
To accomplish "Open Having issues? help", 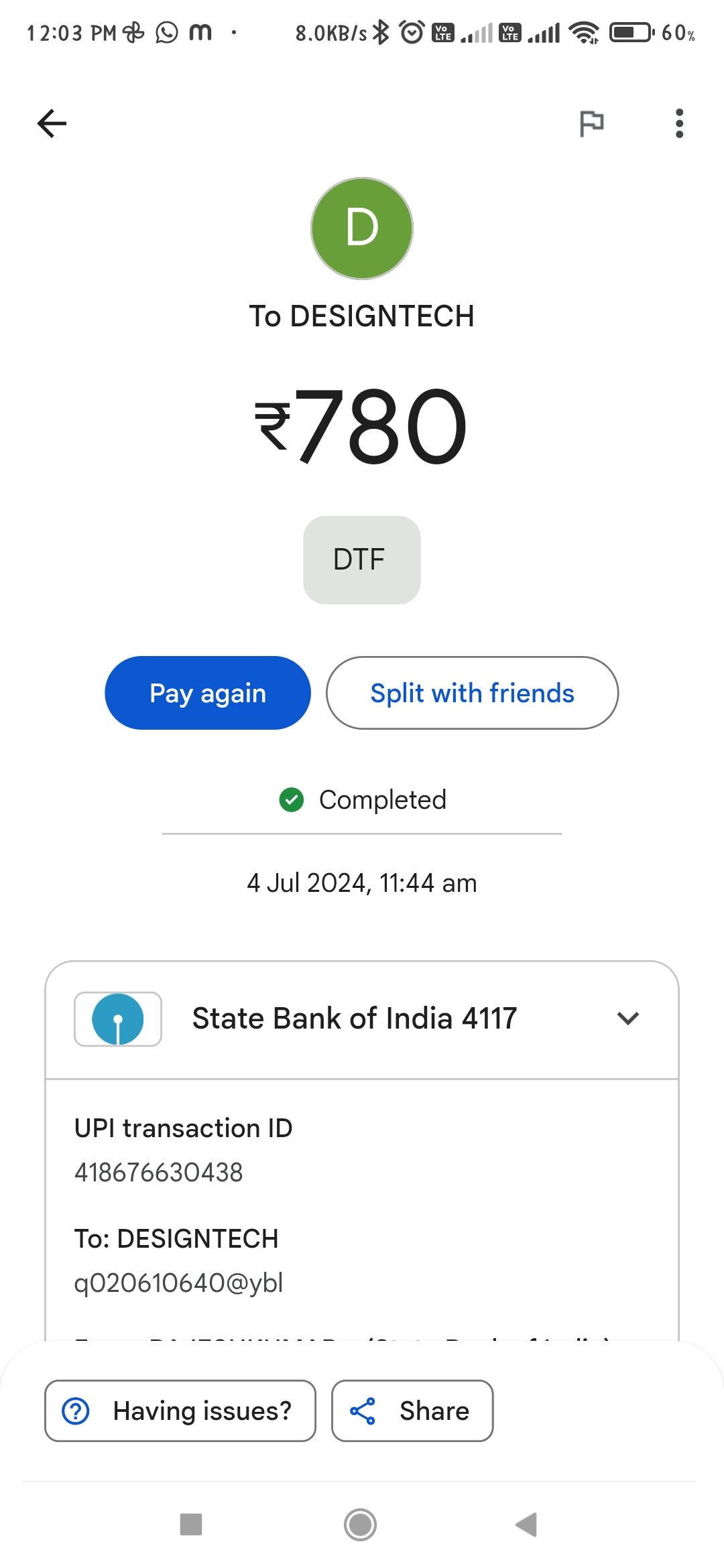I will 180,1411.
